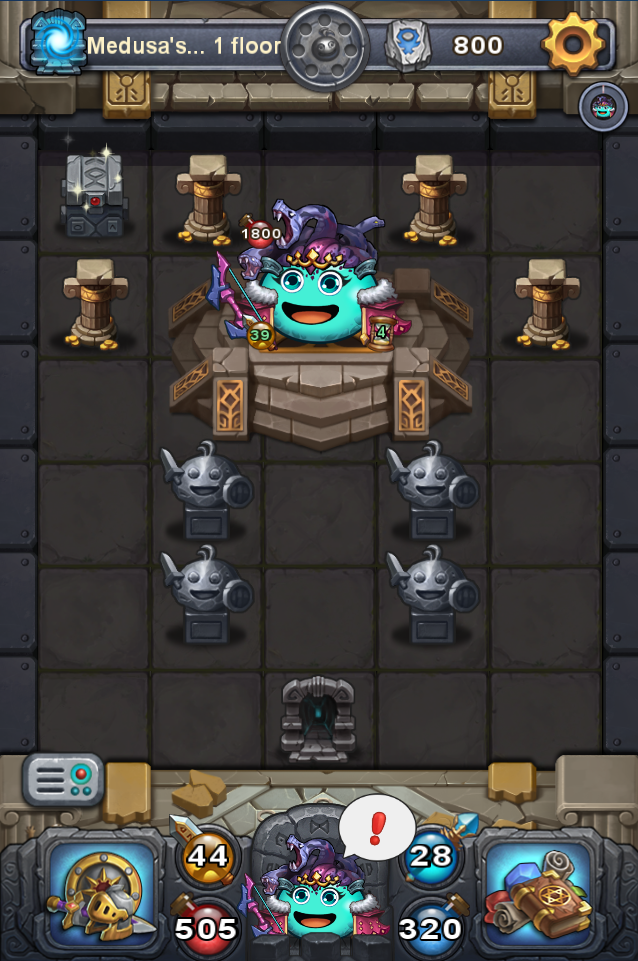Screen dimensions: 638x961
Task: Open the settings gear
Action: (x=573, y=44)
